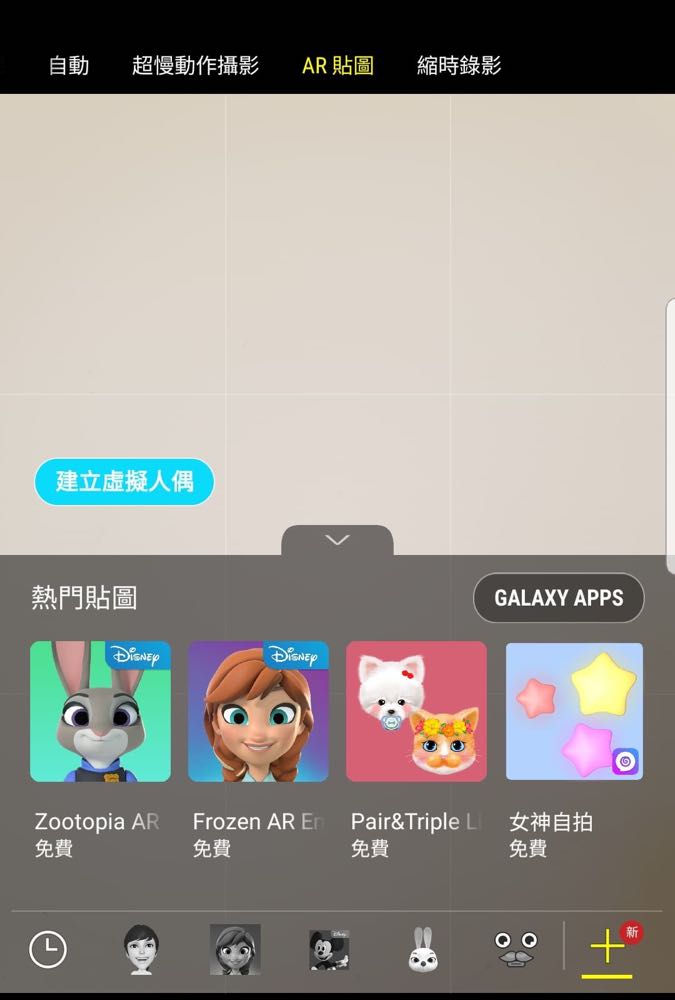Viewport: 675px width, 1000px height.
Task: Select the mustache eyes sticker category
Action: (517, 949)
